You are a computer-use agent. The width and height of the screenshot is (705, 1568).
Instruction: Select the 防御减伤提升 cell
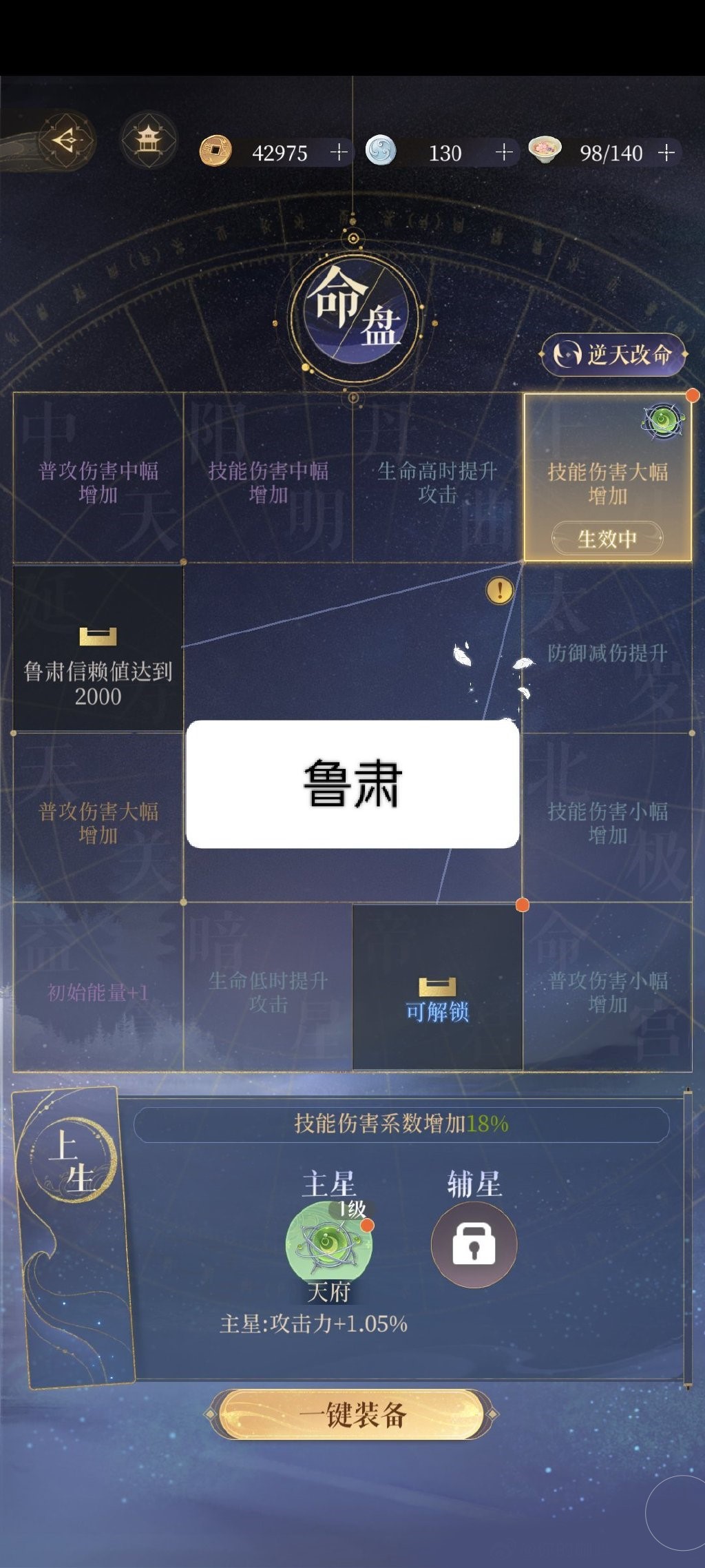(607, 652)
